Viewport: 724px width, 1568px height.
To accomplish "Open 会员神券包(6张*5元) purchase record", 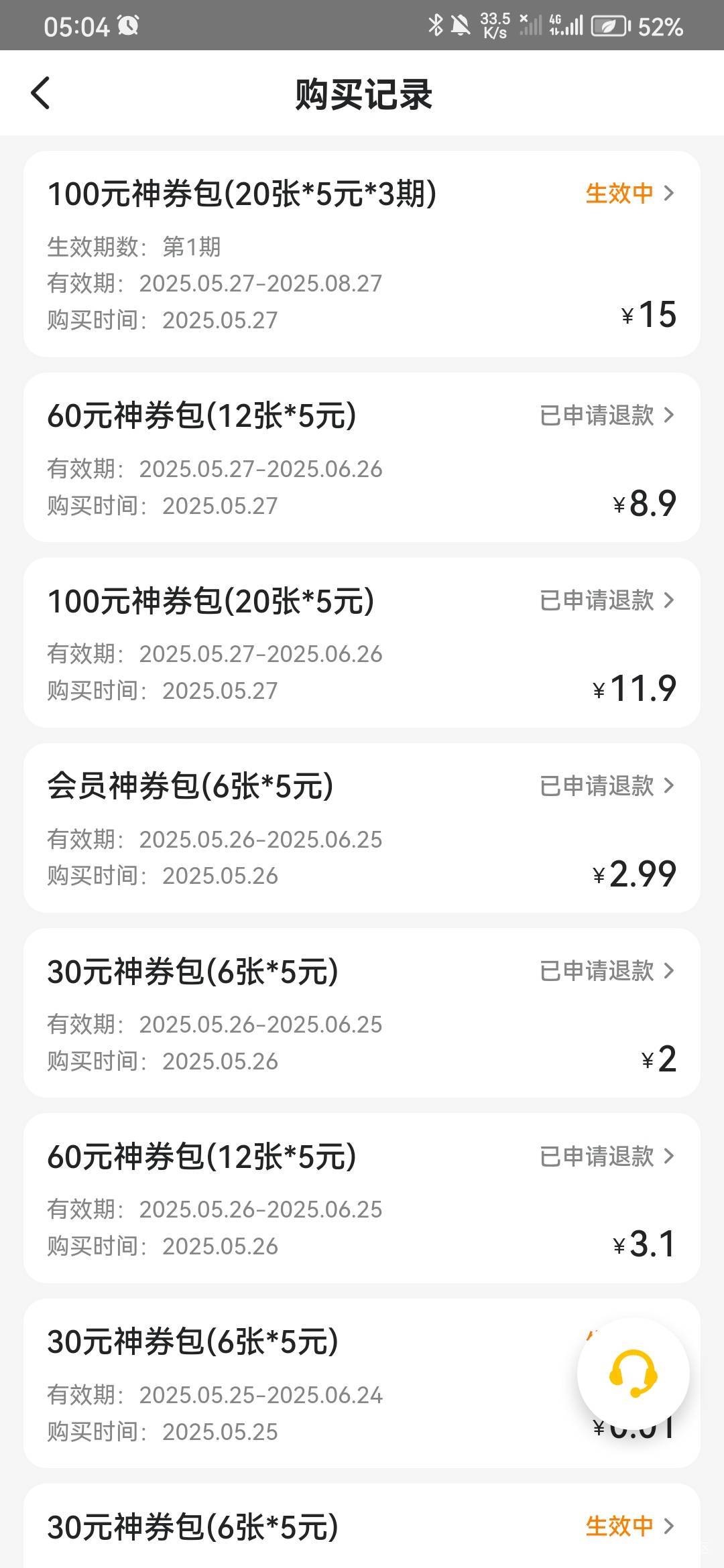I will 362,828.
